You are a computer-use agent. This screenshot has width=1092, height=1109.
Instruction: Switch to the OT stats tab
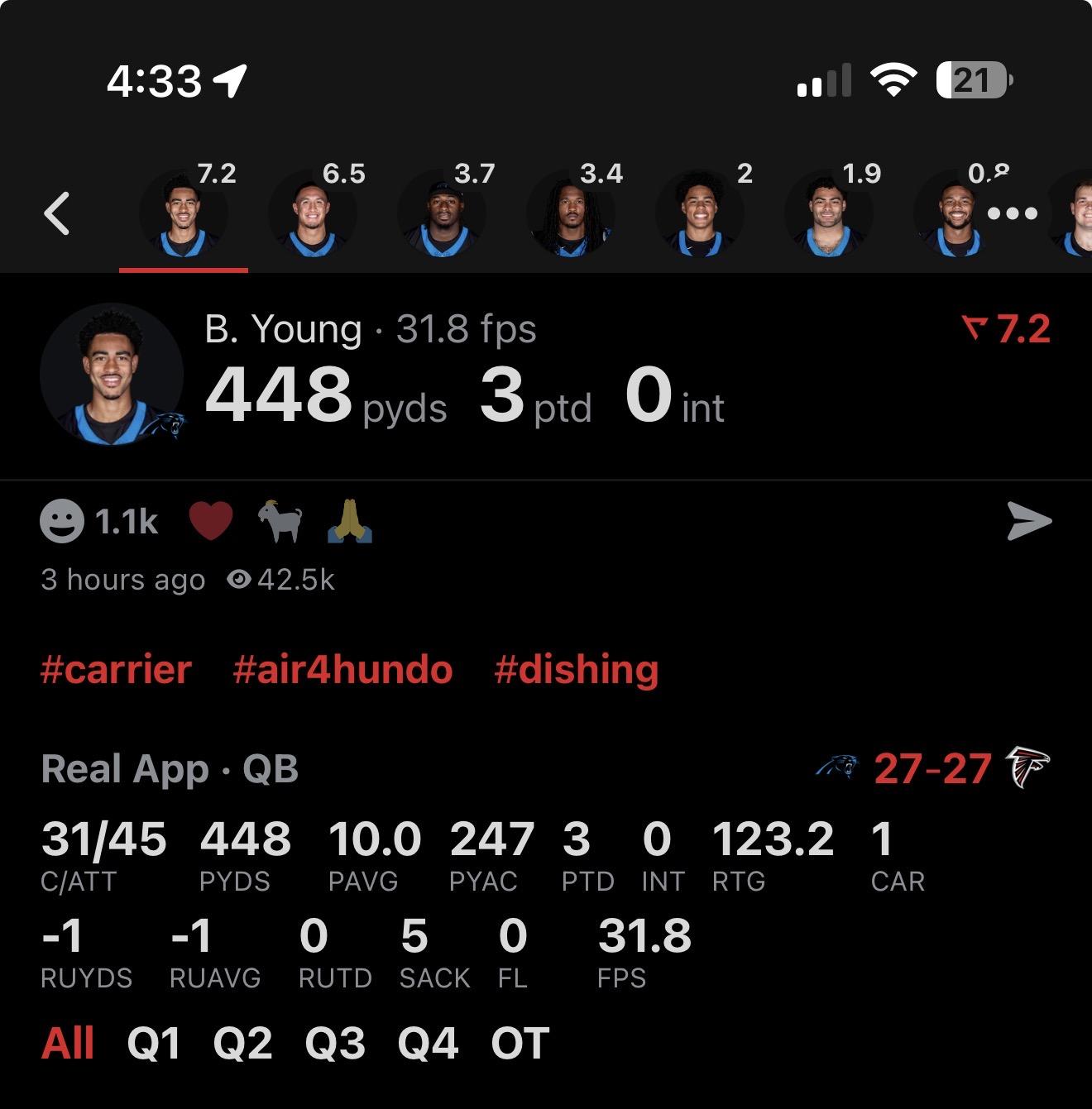coord(520,1043)
